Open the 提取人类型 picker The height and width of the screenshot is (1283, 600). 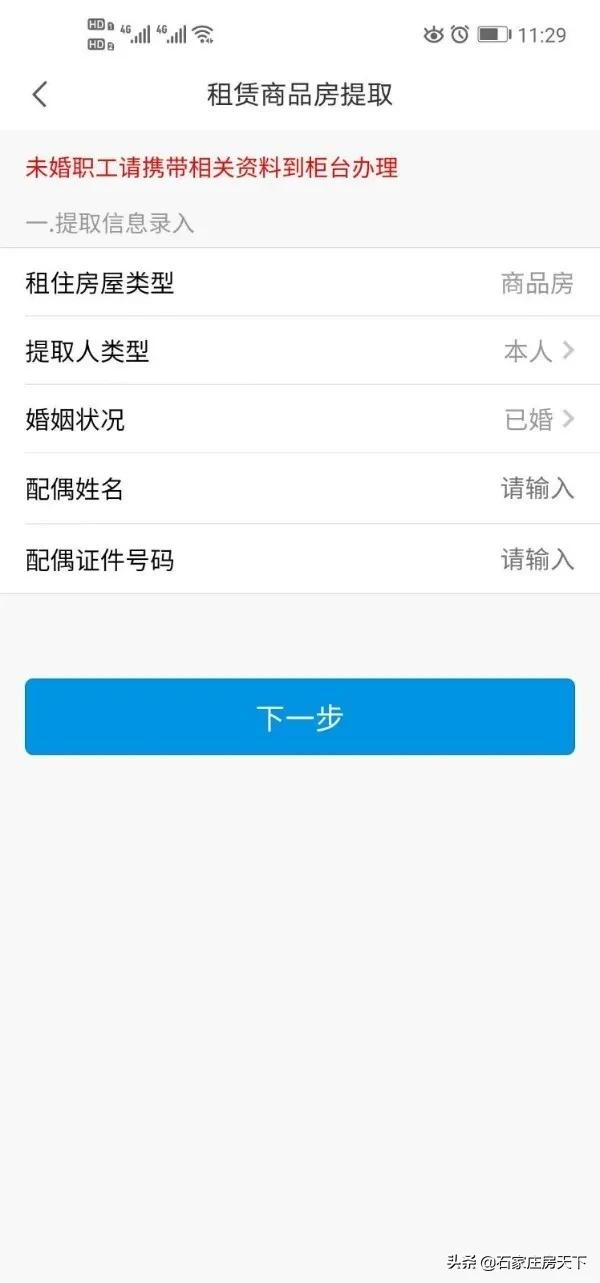coord(538,351)
